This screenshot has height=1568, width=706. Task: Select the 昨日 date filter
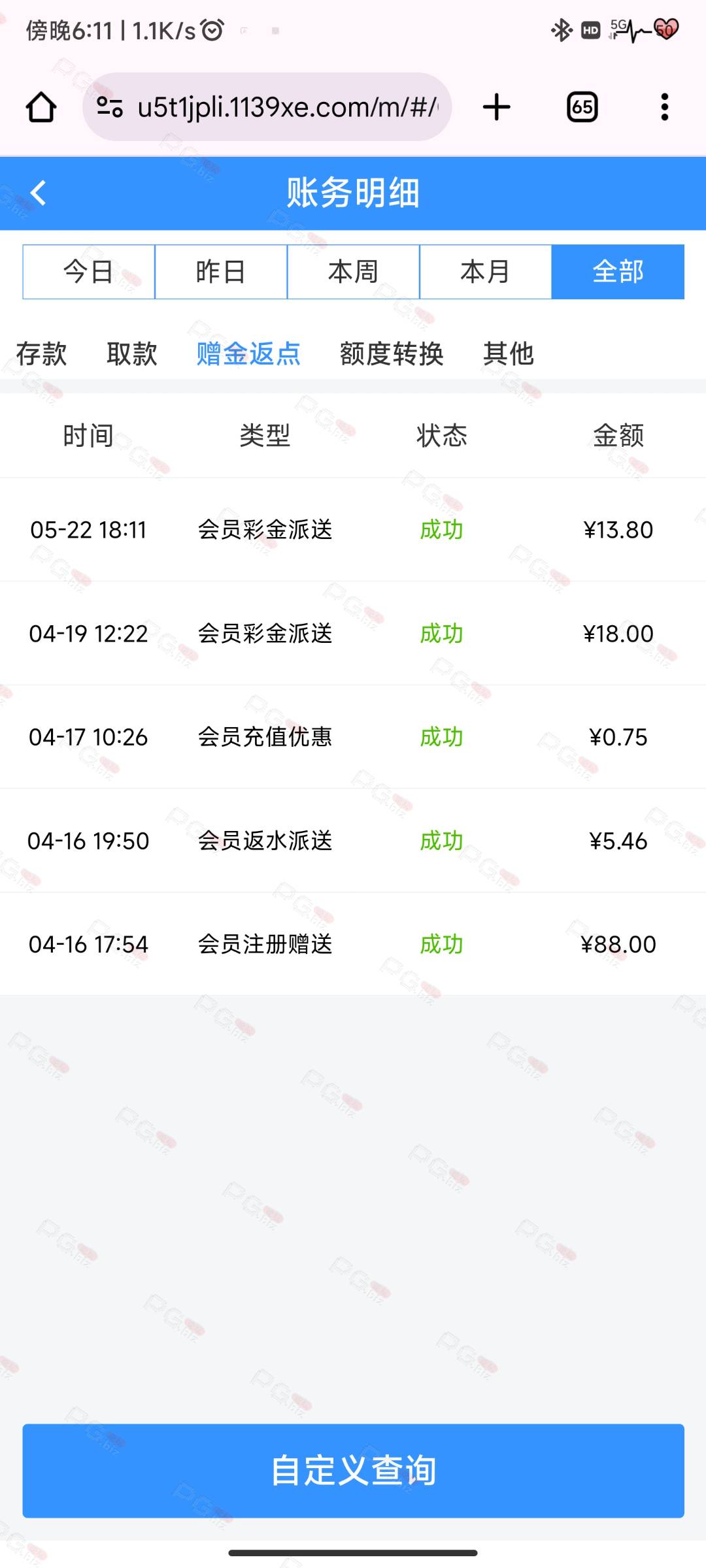point(221,272)
